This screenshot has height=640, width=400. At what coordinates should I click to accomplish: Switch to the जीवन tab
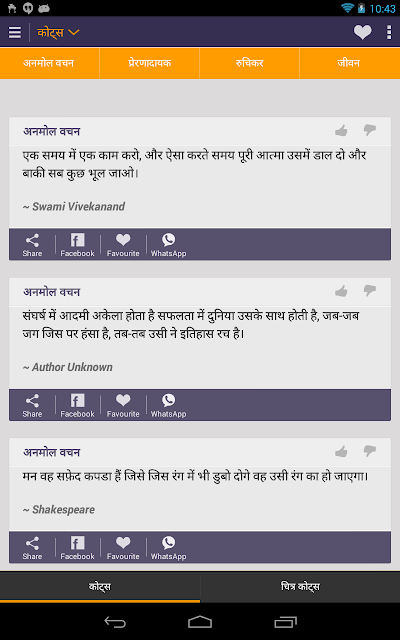coord(349,63)
